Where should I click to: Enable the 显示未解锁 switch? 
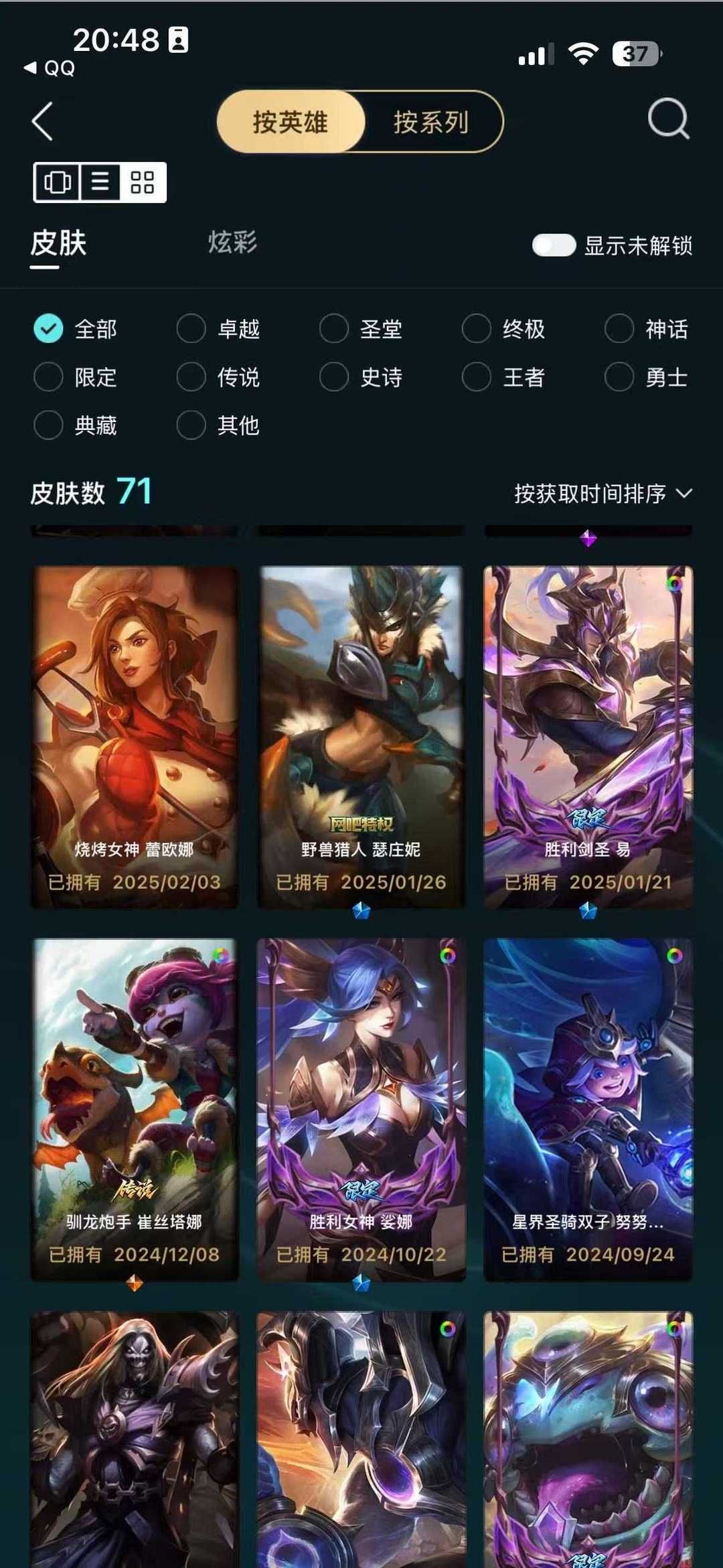coord(554,245)
